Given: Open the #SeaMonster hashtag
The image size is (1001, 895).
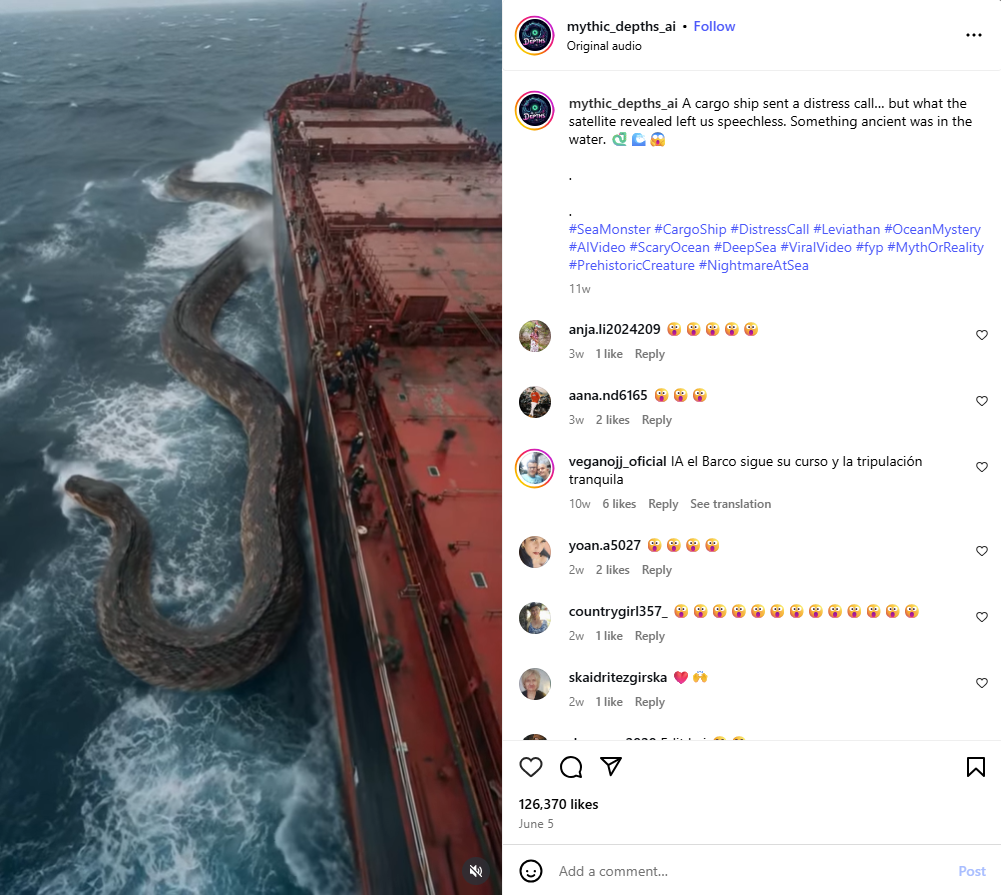Looking at the screenshot, I should (609, 230).
